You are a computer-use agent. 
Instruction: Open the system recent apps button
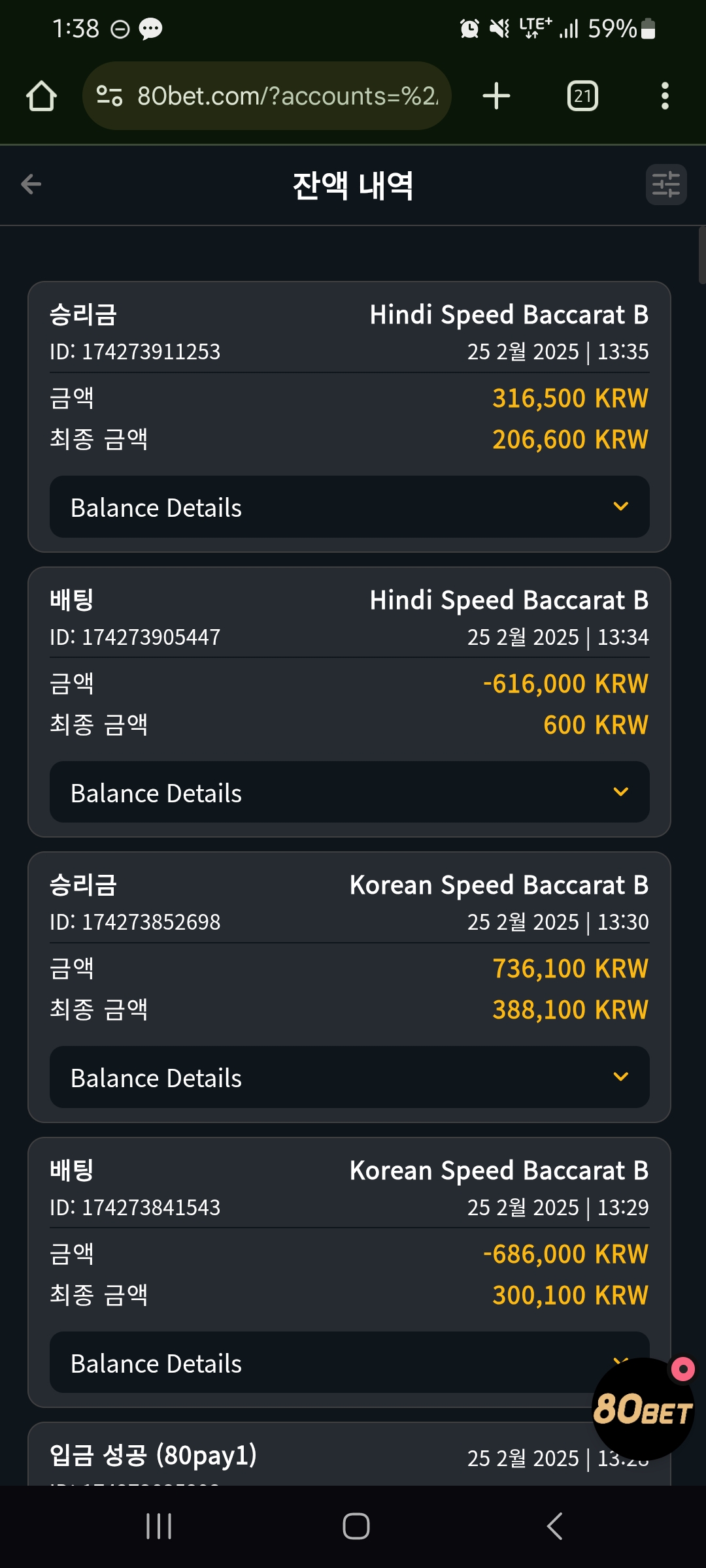tap(159, 1526)
